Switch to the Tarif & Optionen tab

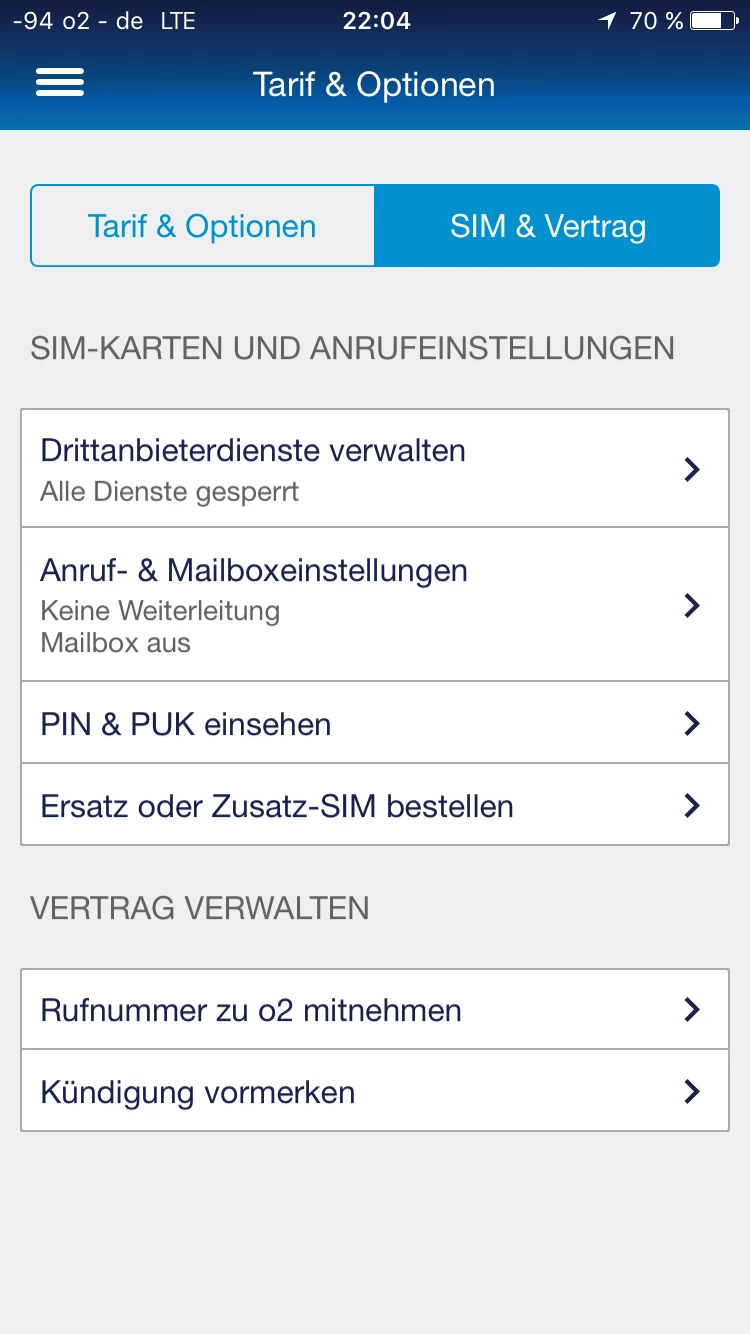pos(202,226)
